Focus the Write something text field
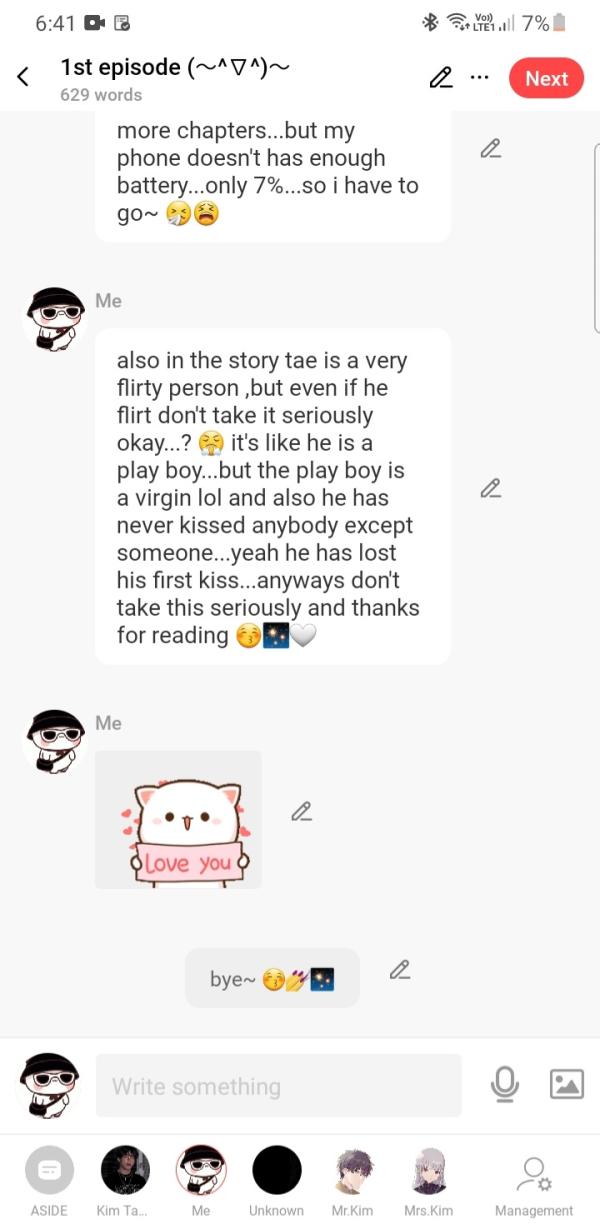Screen dimensions: 600x1224 coord(278,1086)
